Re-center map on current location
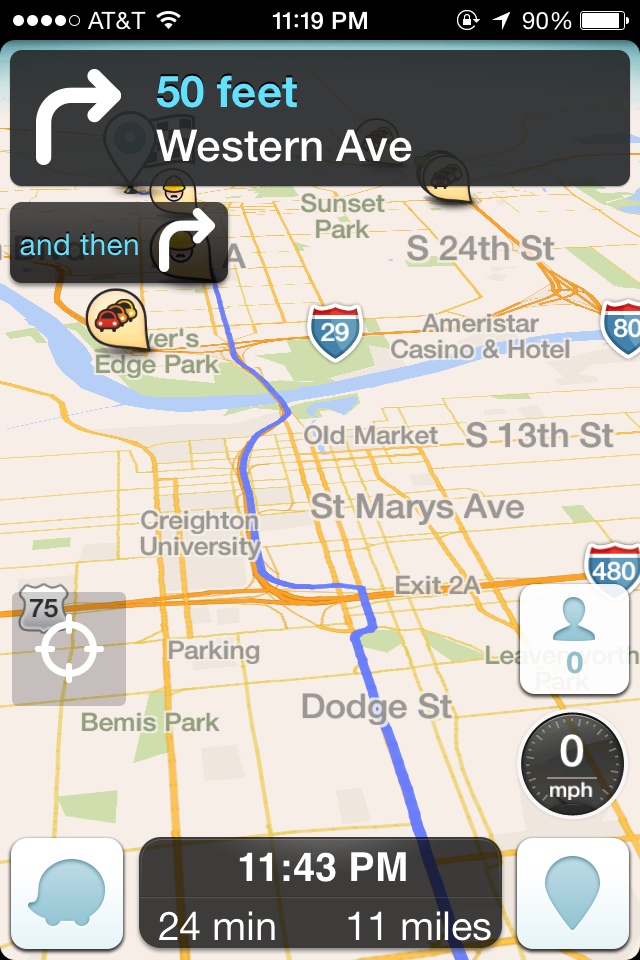Viewport: 640px width, 960px height. tap(69, 649)
